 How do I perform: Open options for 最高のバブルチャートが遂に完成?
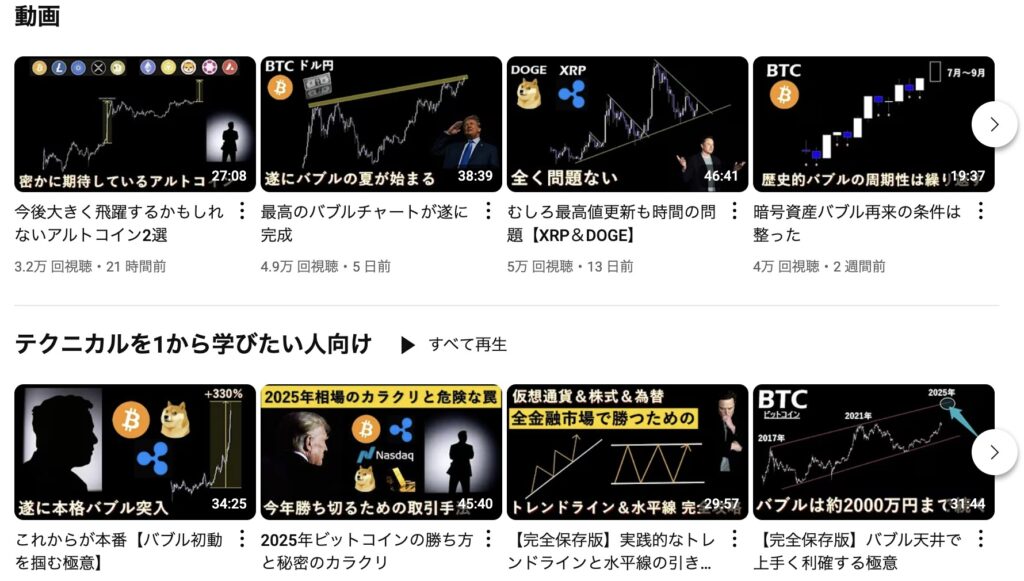click(x=488, y=212)
